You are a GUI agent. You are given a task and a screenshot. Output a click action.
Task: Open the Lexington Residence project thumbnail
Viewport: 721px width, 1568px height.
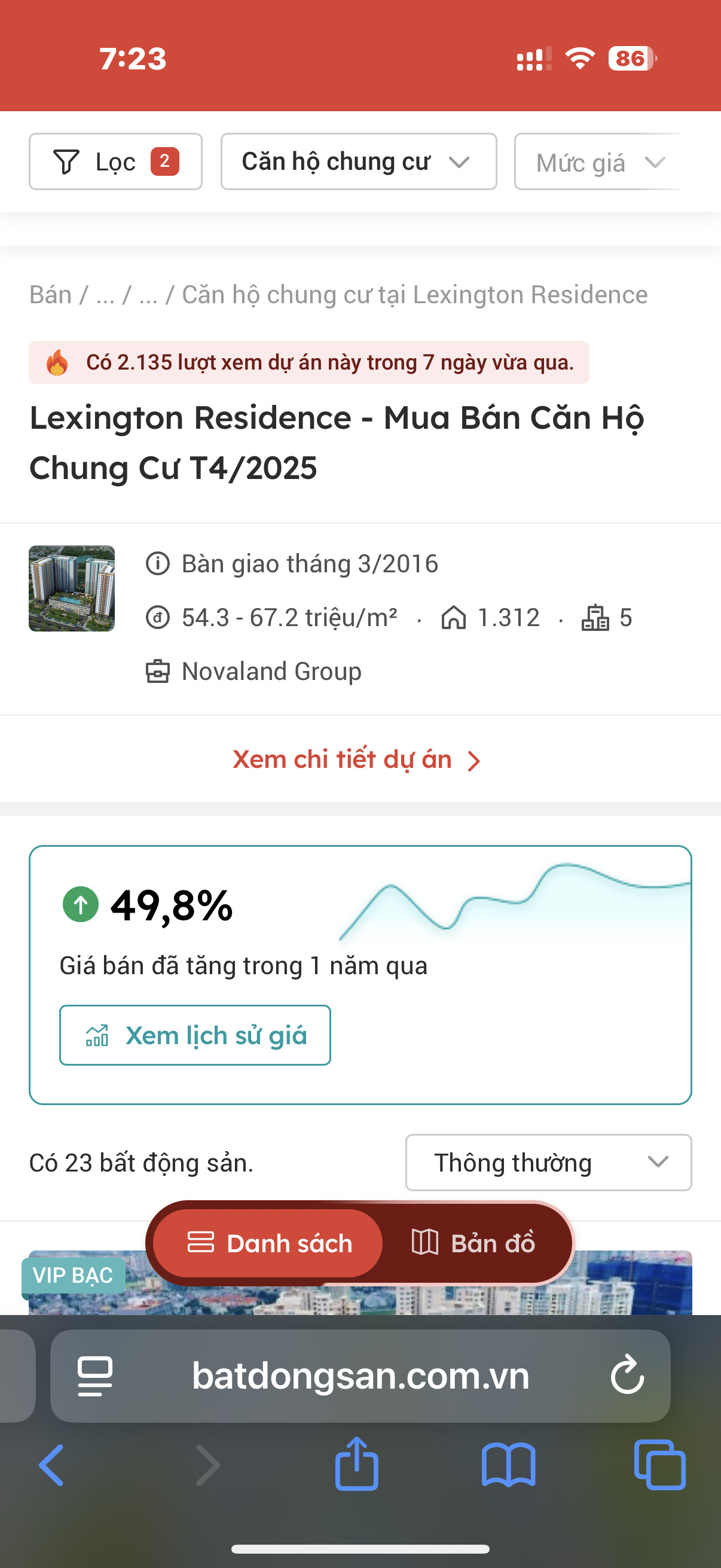72,588
